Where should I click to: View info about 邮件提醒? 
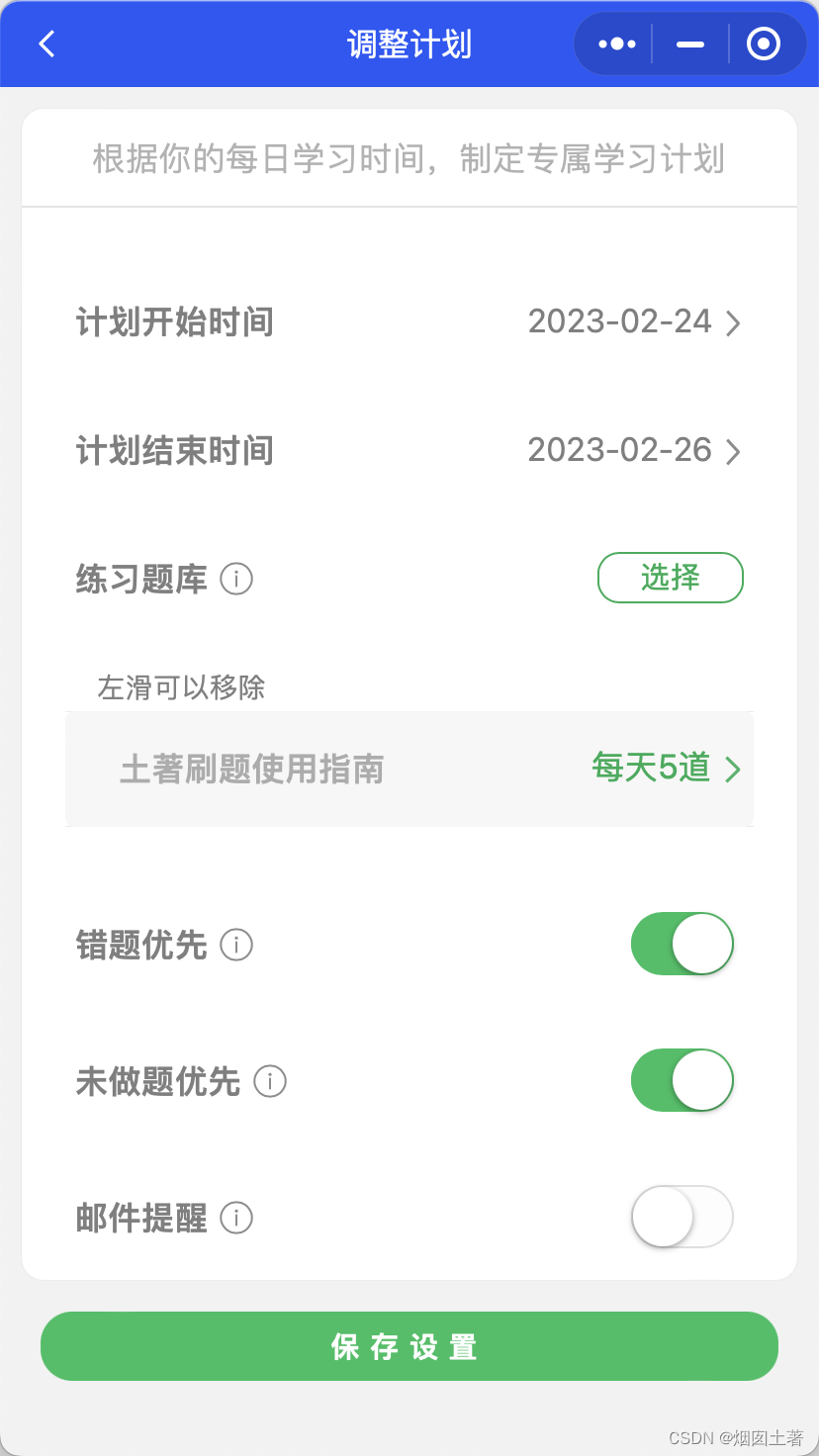click(x=236, y=1218)
